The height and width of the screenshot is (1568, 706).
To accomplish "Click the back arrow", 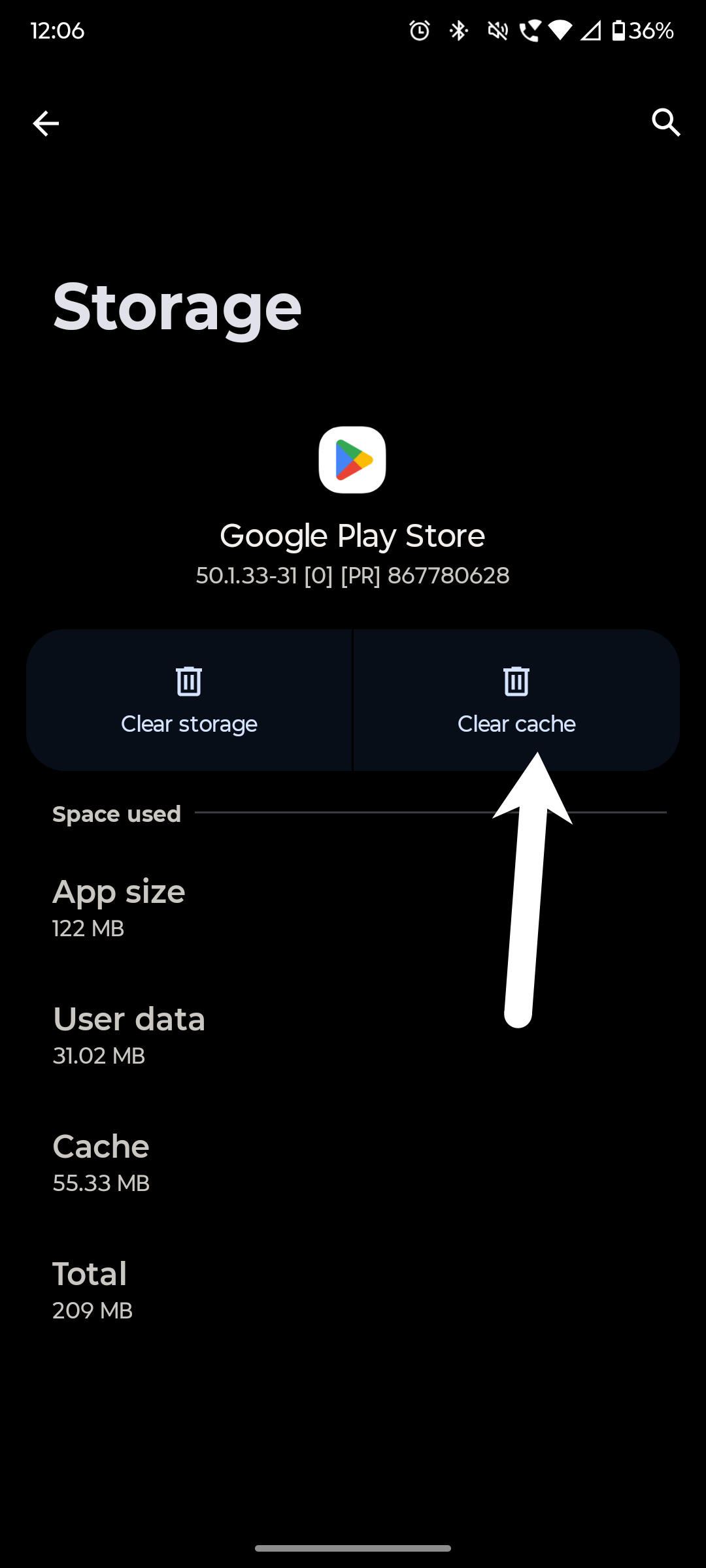I will (45, 123).
